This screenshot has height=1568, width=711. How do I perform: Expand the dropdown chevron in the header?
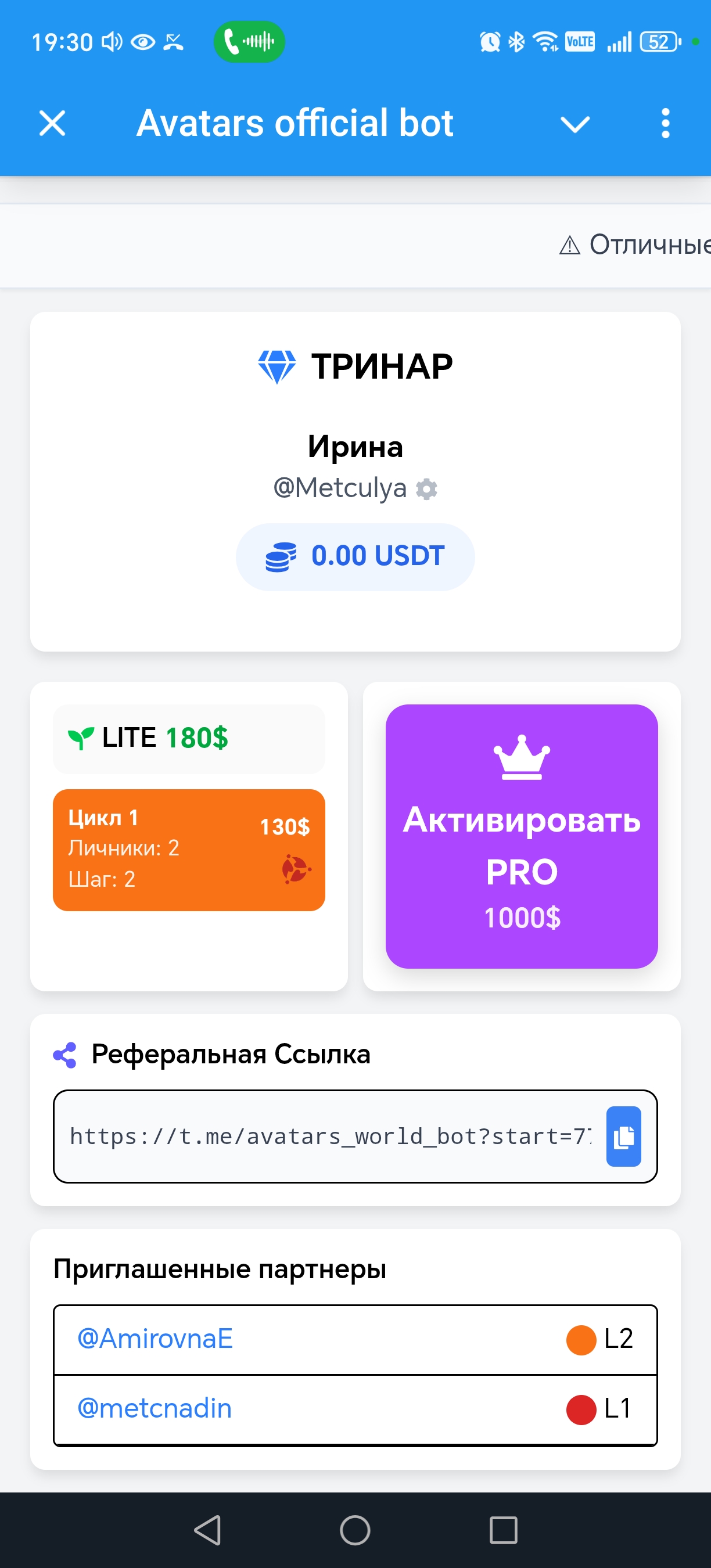pos(574,124)
